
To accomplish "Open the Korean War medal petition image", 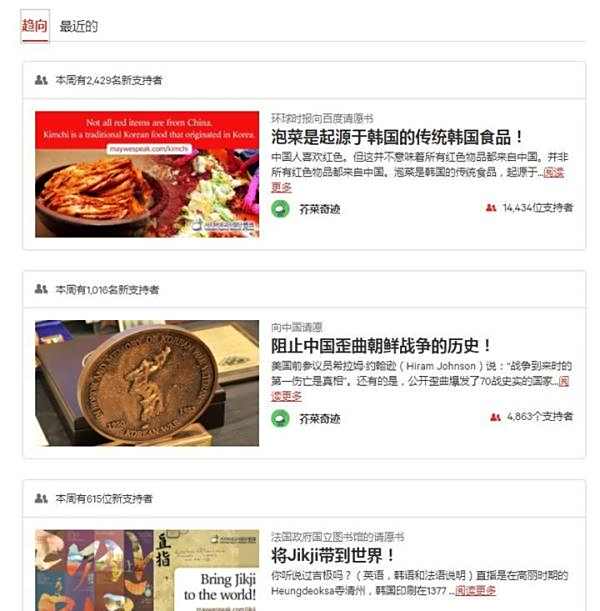I will tap(147, 383).
